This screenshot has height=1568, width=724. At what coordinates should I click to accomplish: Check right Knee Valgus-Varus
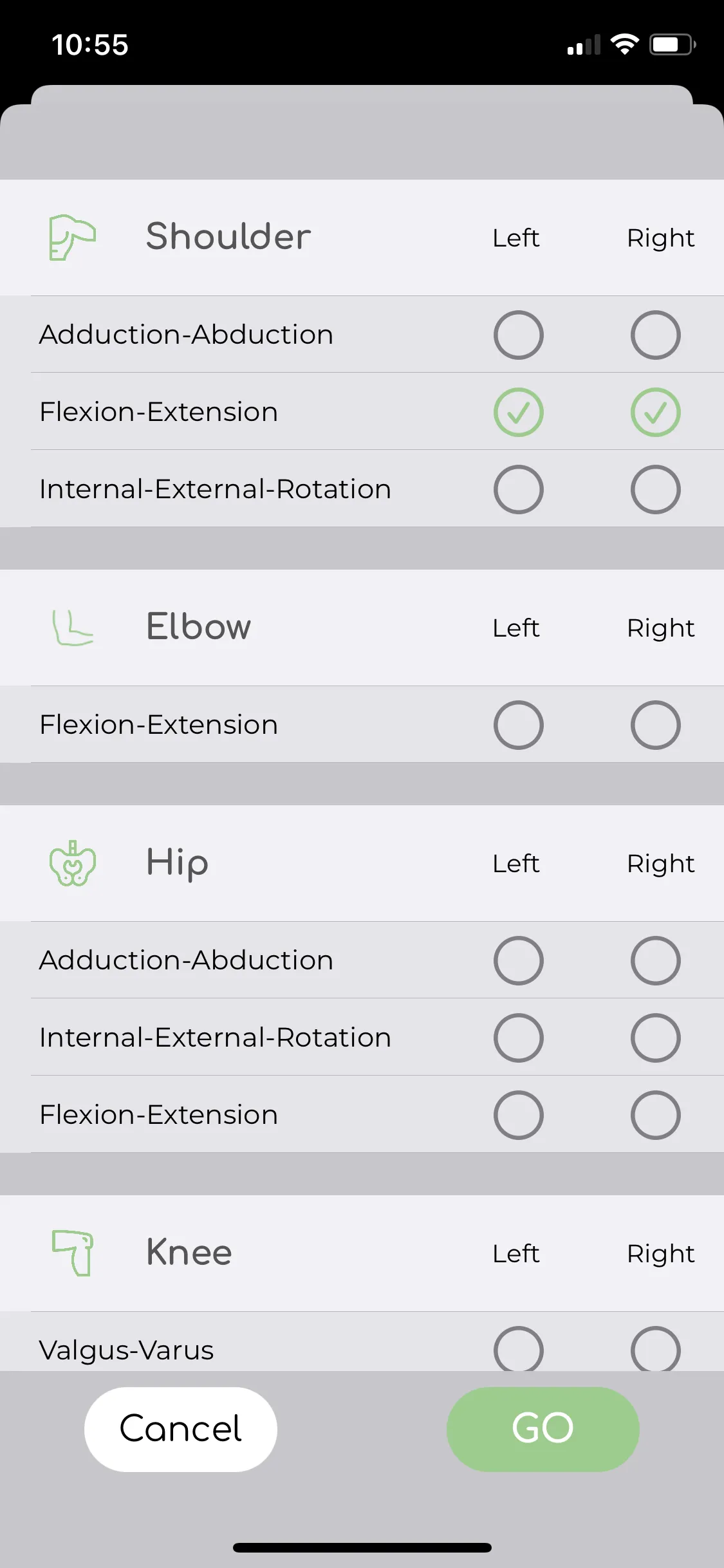pos(655,1349)
